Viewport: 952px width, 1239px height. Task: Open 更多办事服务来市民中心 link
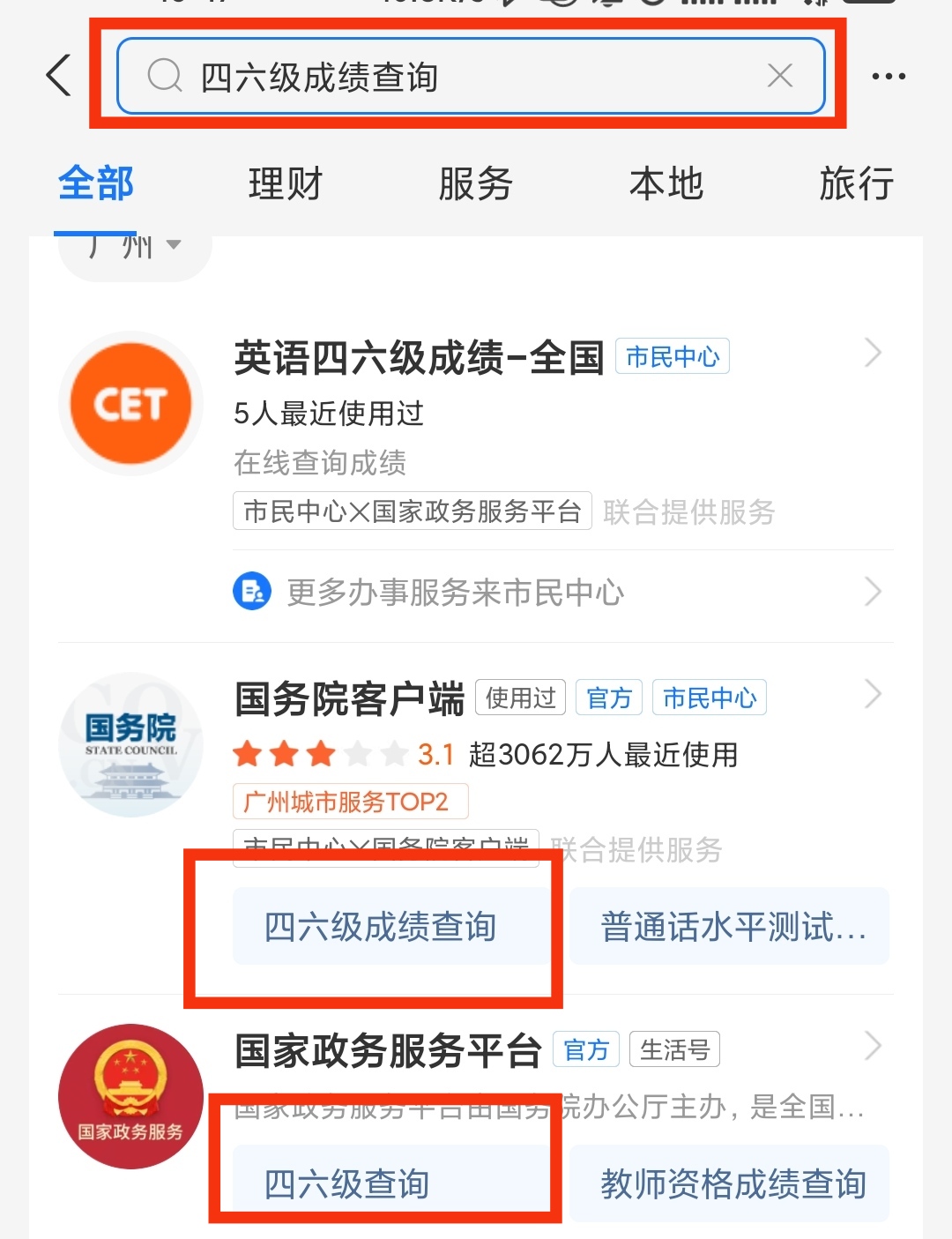(x=455, y=592)
